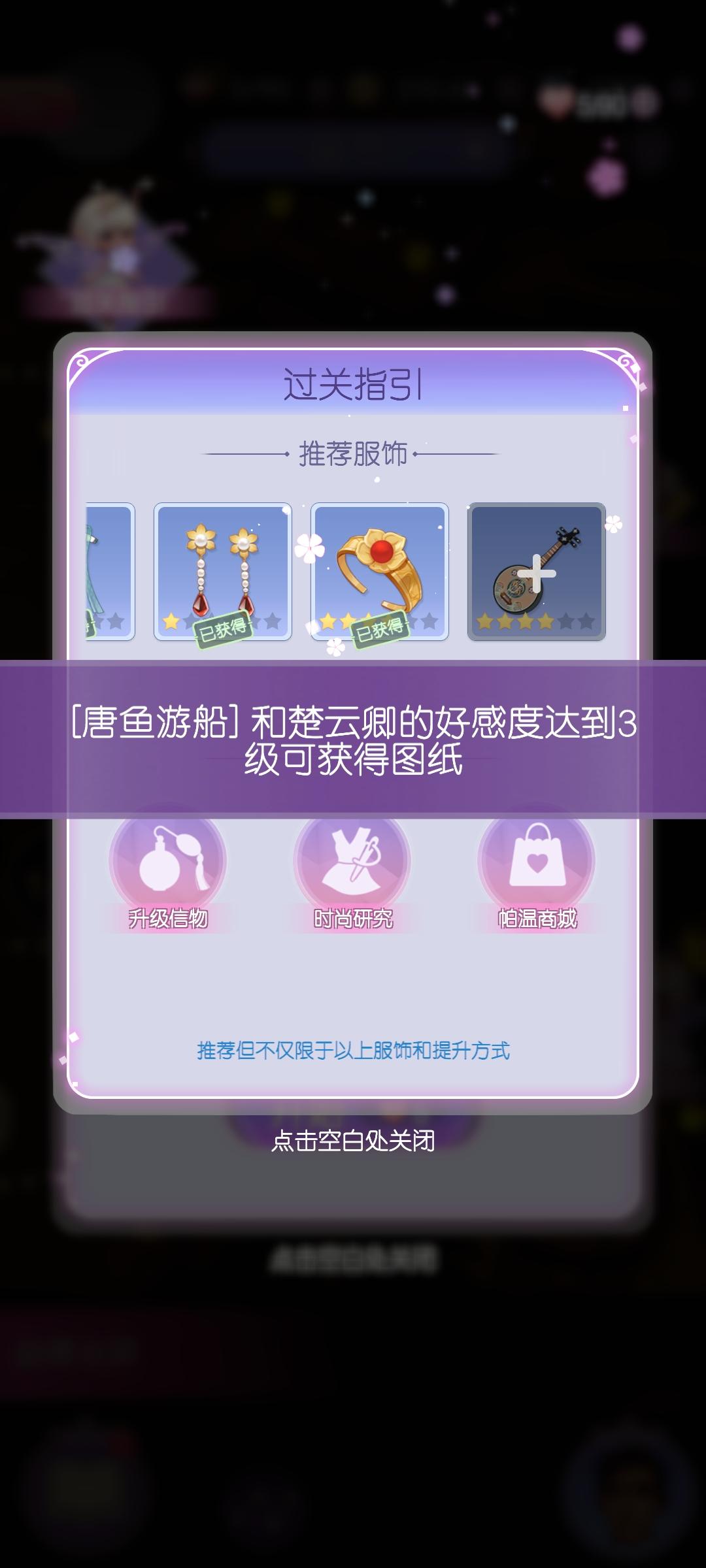Open 时尚研究 via the dress icon

click(353, 861)
